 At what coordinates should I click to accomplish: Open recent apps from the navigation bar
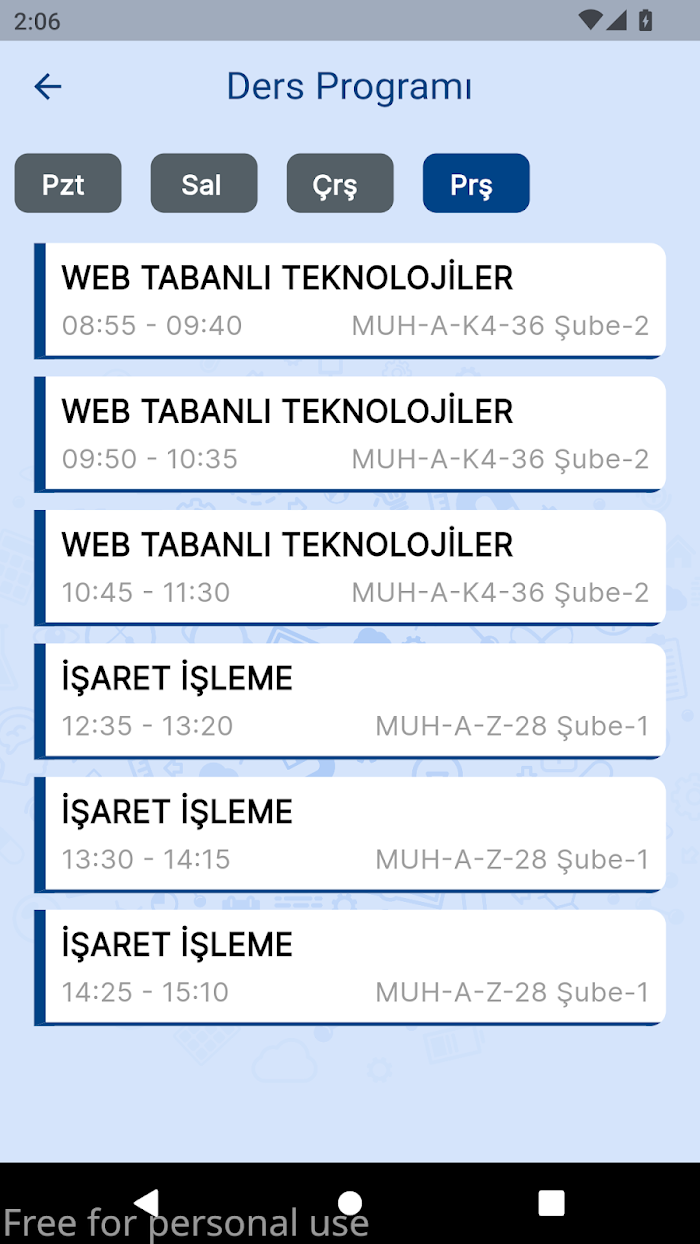pos(551,1202)
